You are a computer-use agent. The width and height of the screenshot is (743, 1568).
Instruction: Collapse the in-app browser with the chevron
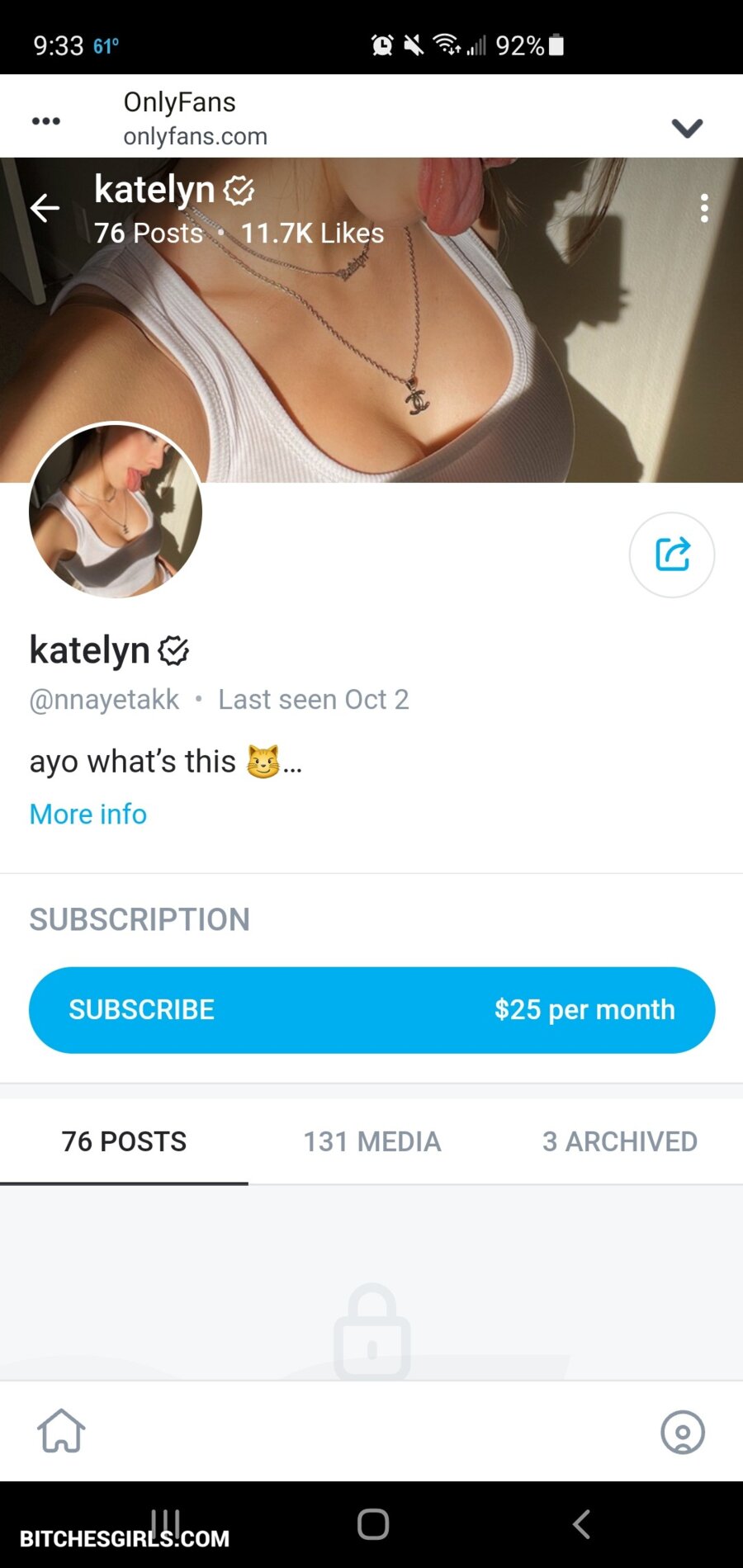(x=686, y=128)
